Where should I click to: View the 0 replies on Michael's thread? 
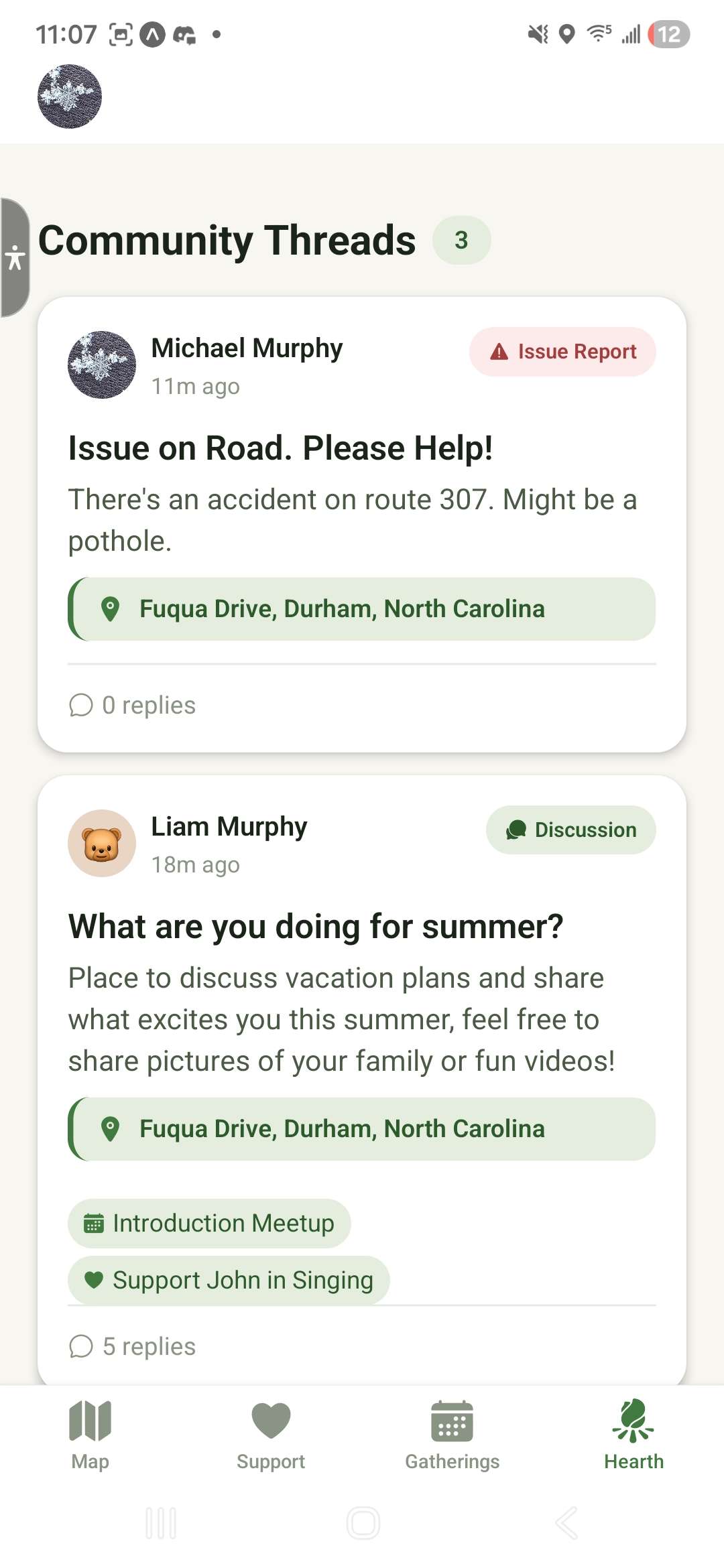tap(133, 705)
